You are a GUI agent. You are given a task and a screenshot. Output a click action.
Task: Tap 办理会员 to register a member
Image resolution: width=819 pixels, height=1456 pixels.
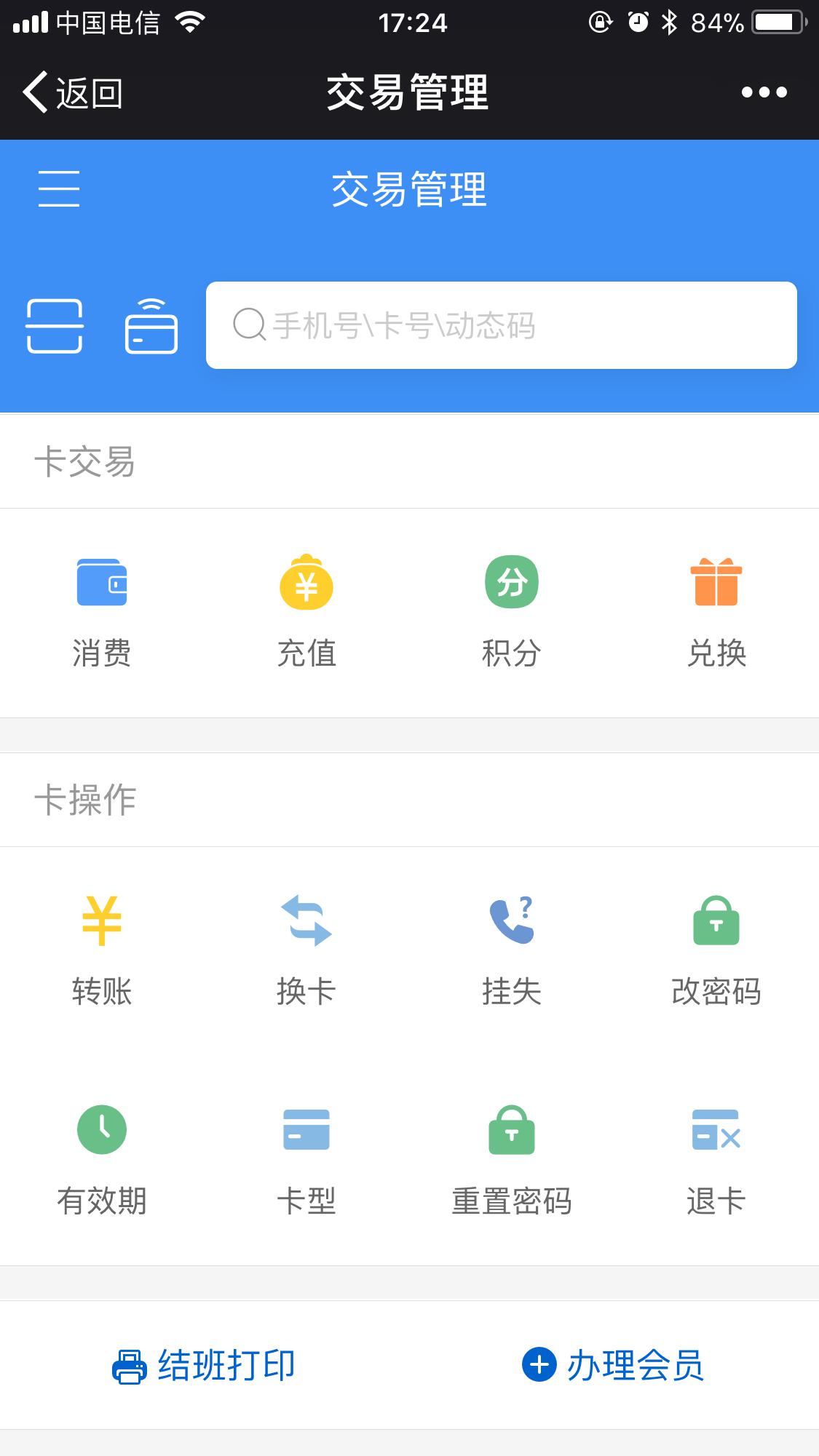(613, 1365)
